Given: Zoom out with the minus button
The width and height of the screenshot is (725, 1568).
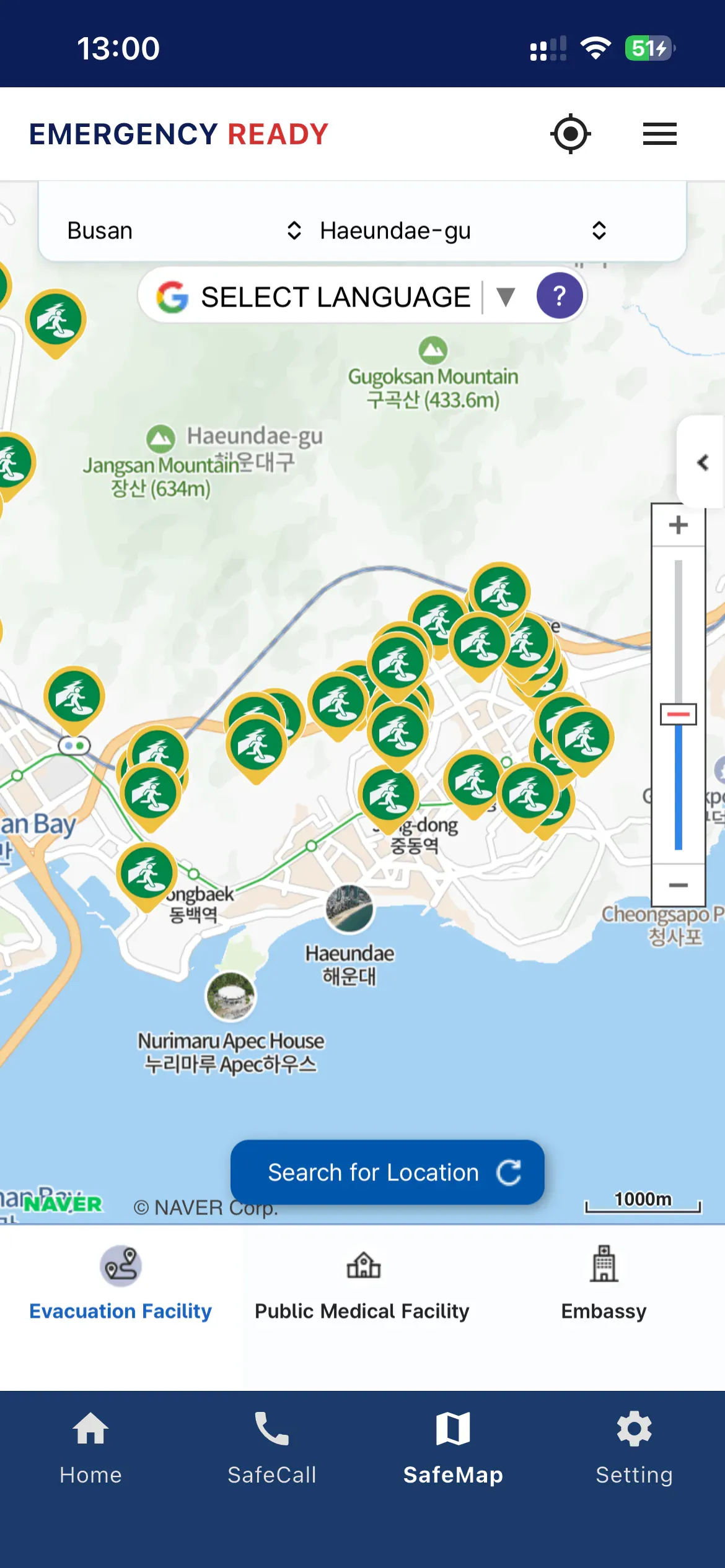Looking at the screenshot, I should (678, 885).
